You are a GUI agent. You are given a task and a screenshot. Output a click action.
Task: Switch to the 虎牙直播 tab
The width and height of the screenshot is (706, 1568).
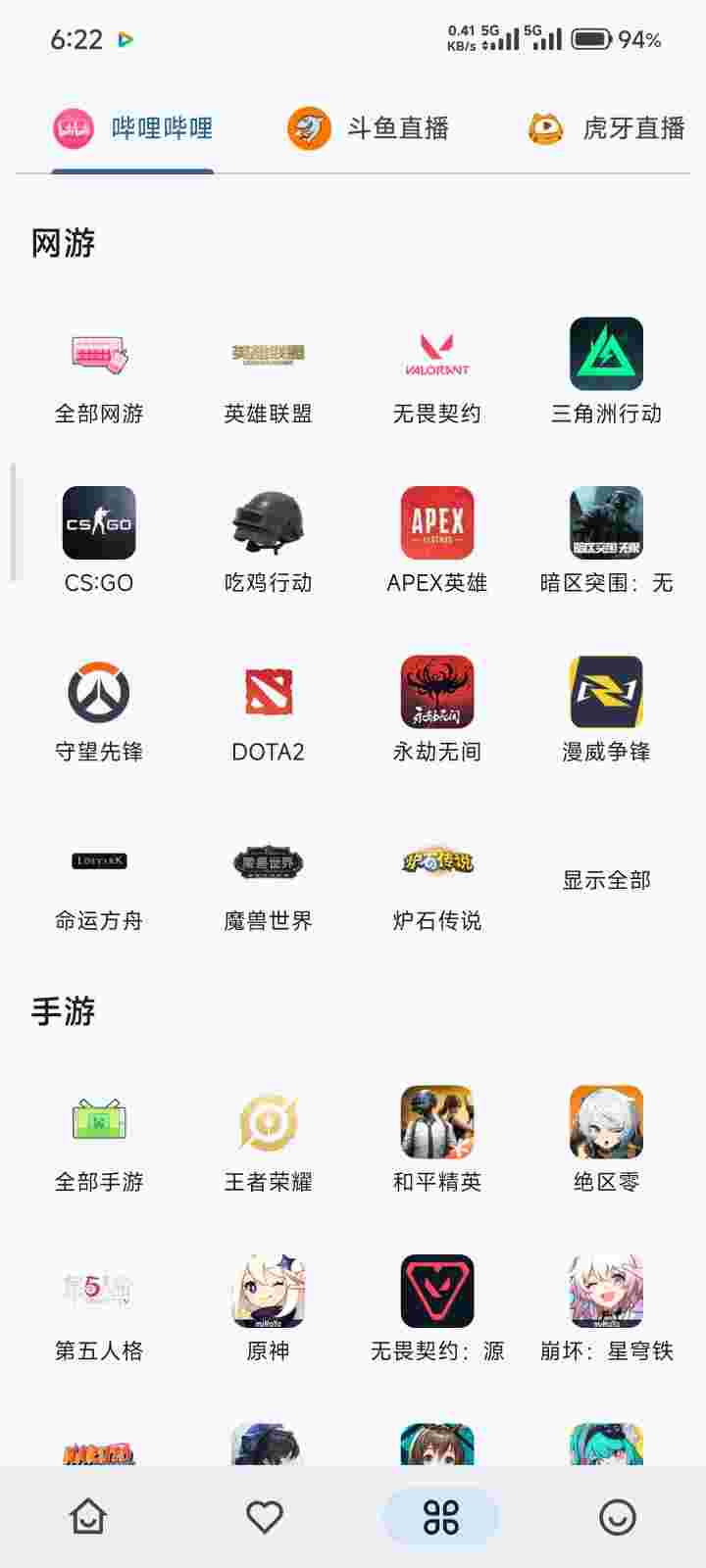(606, 128)
